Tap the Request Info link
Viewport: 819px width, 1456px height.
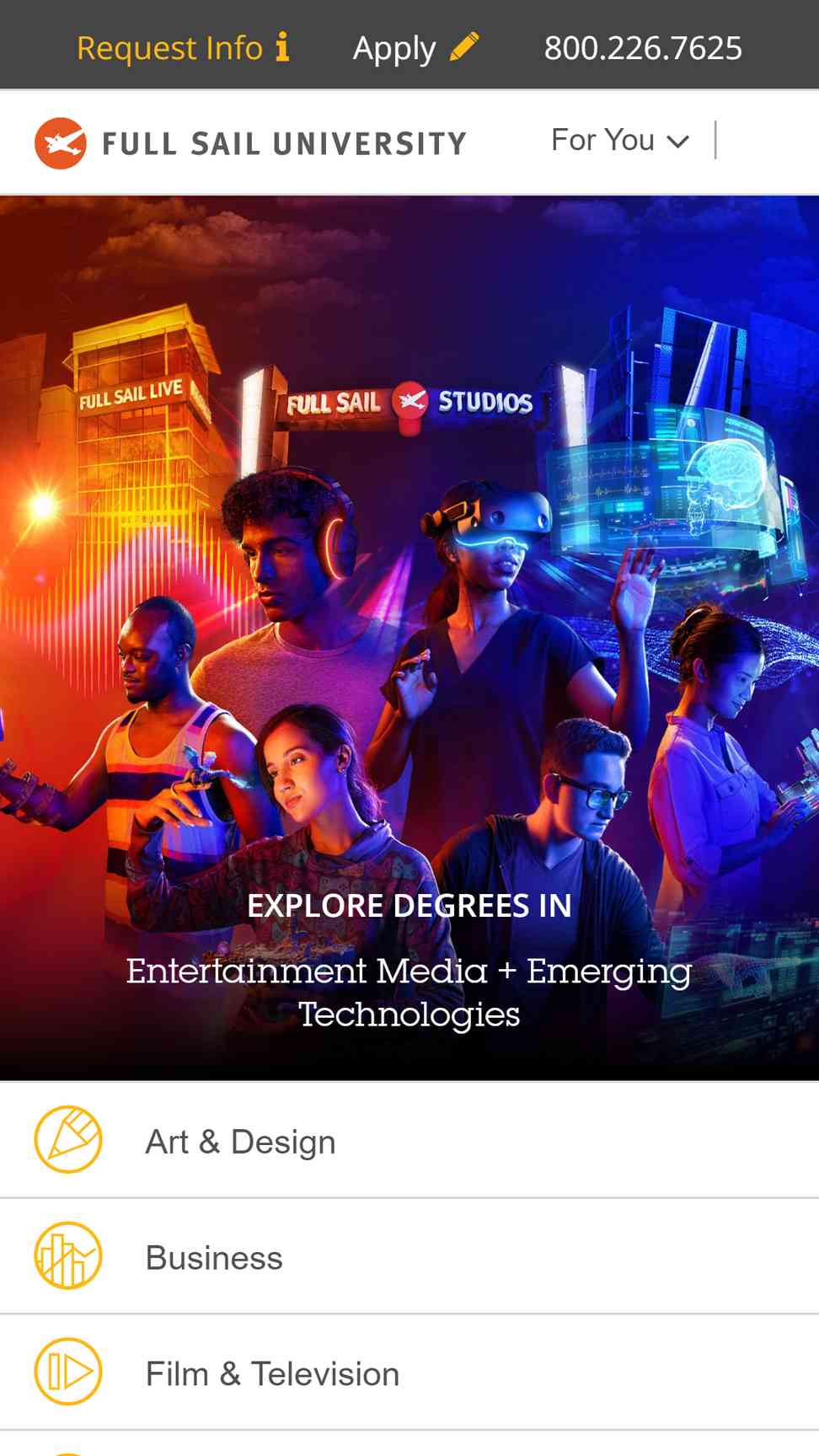(183, 48)
